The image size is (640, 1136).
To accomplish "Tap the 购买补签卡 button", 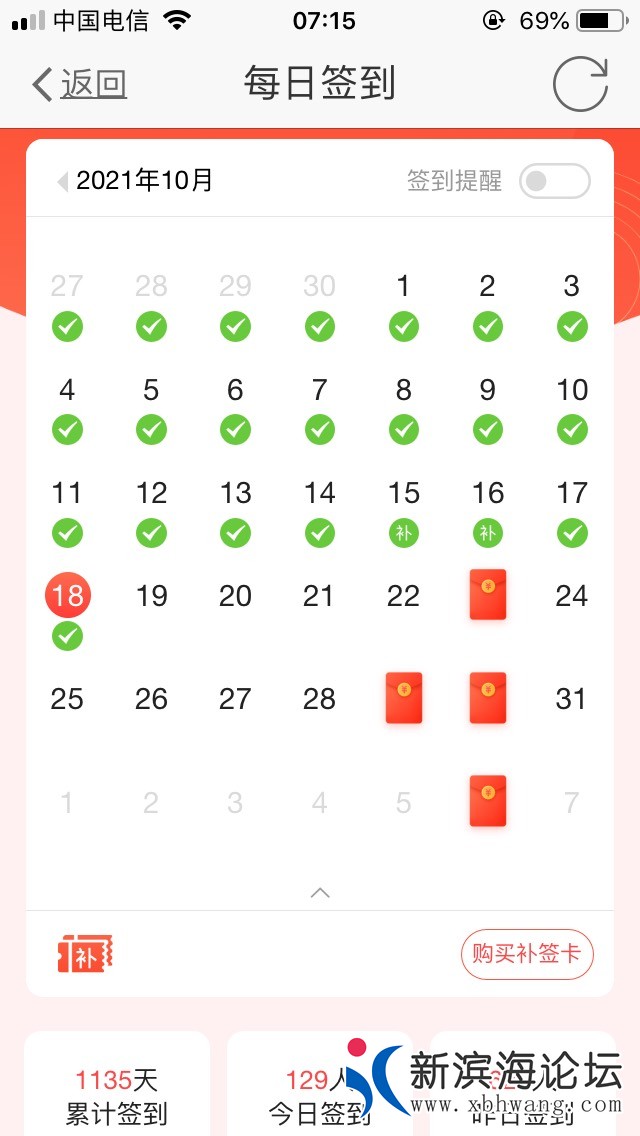I will pyautogui.click(x=527, y=954).
